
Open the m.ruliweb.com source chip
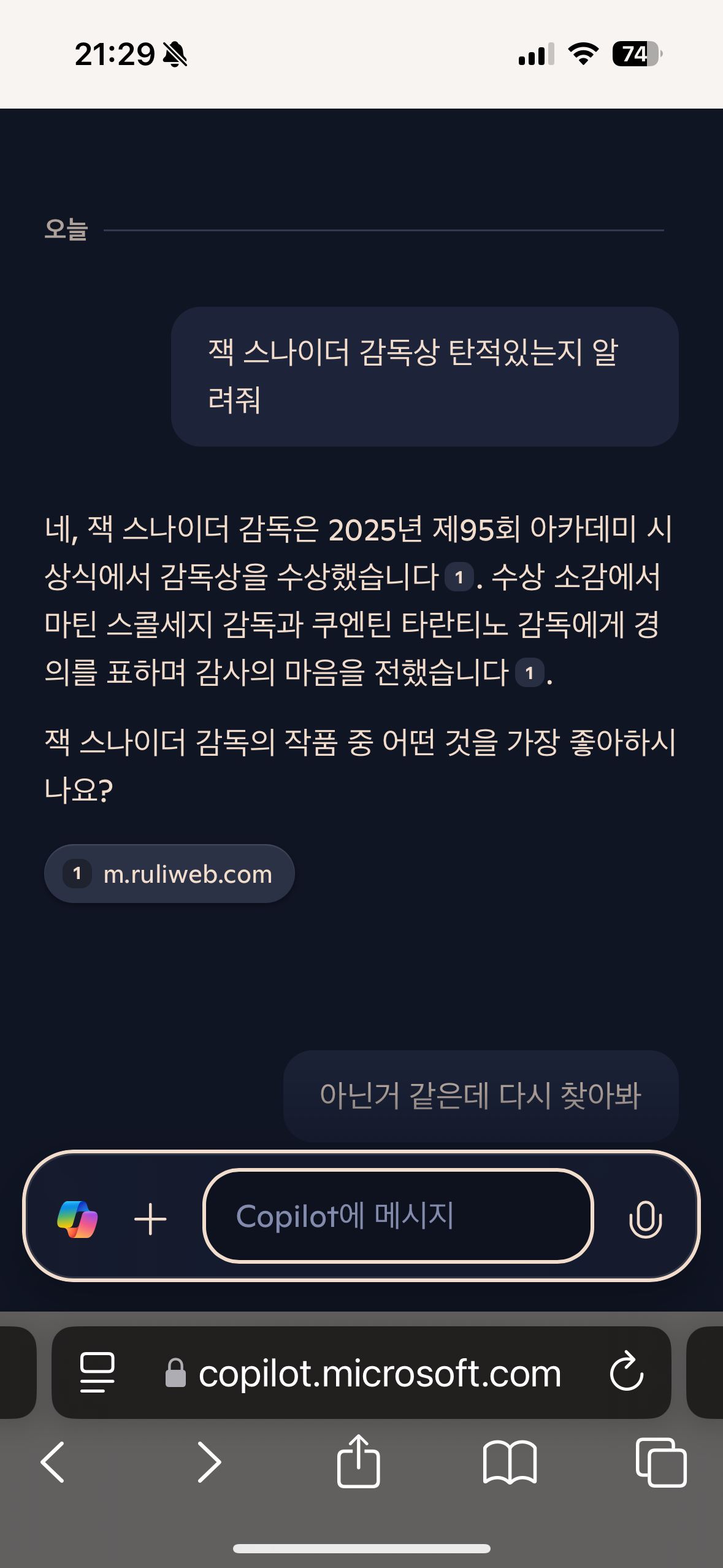[x=169, y=874]
